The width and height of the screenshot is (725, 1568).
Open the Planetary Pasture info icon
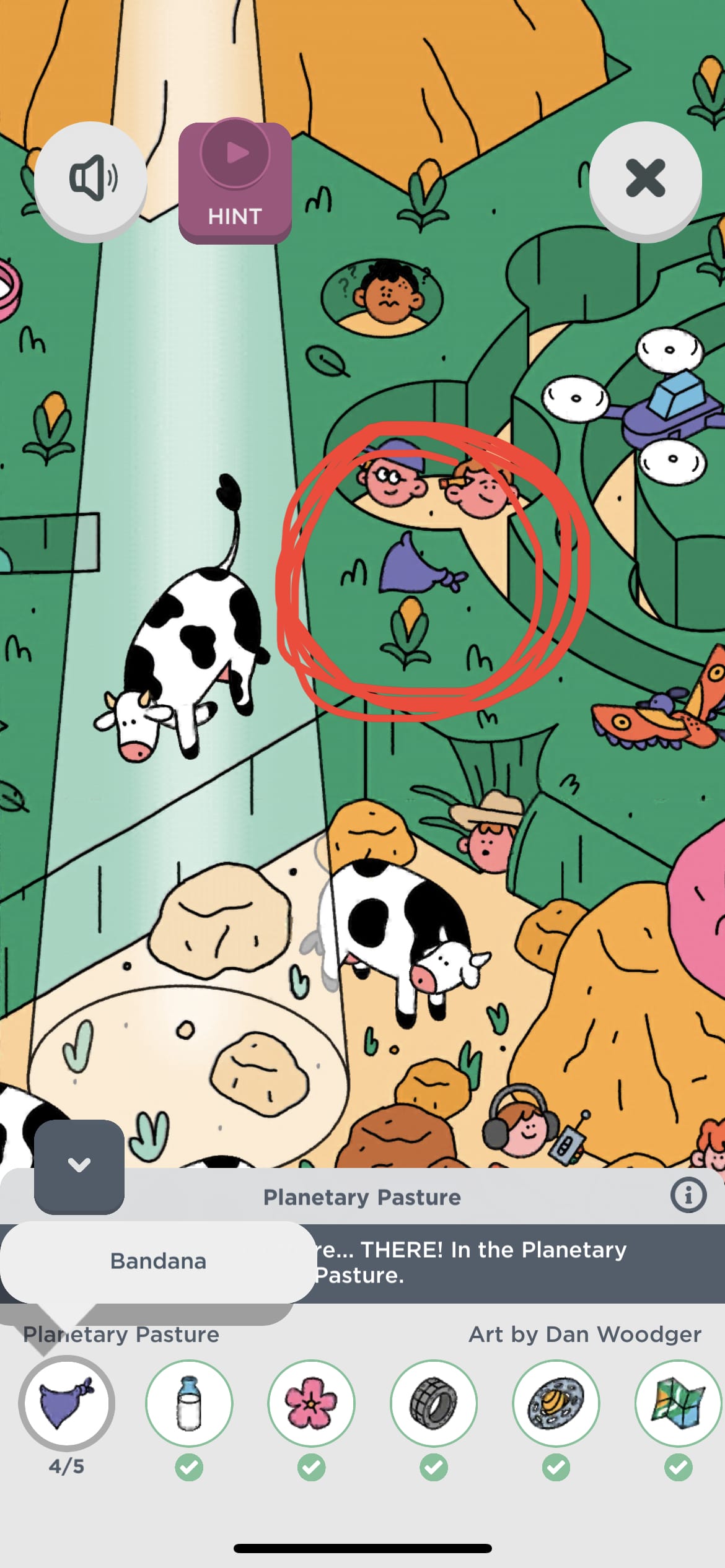pyautogui.click(x=688, y=1195)
